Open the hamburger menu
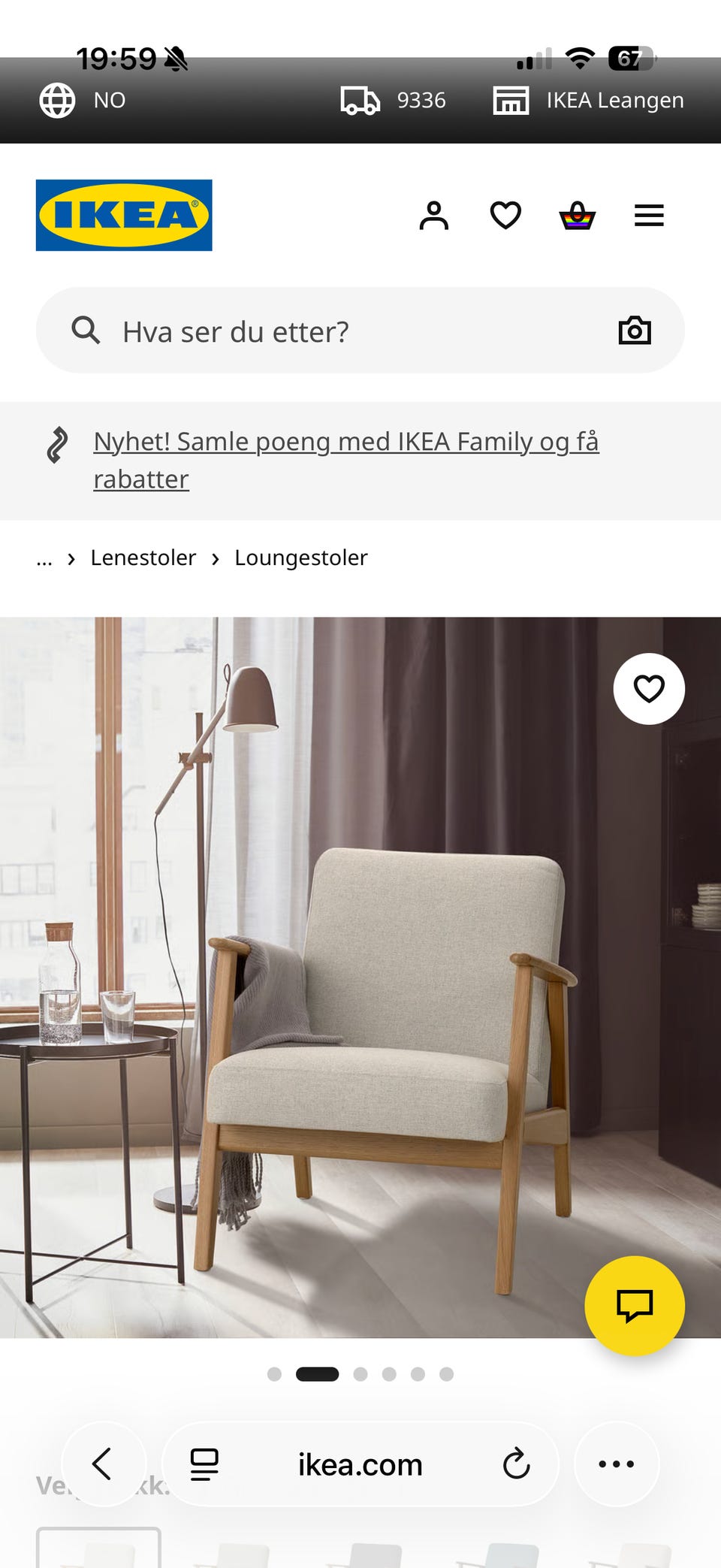This screenshot has height=1568, width=721. click(x=648, y=216)
